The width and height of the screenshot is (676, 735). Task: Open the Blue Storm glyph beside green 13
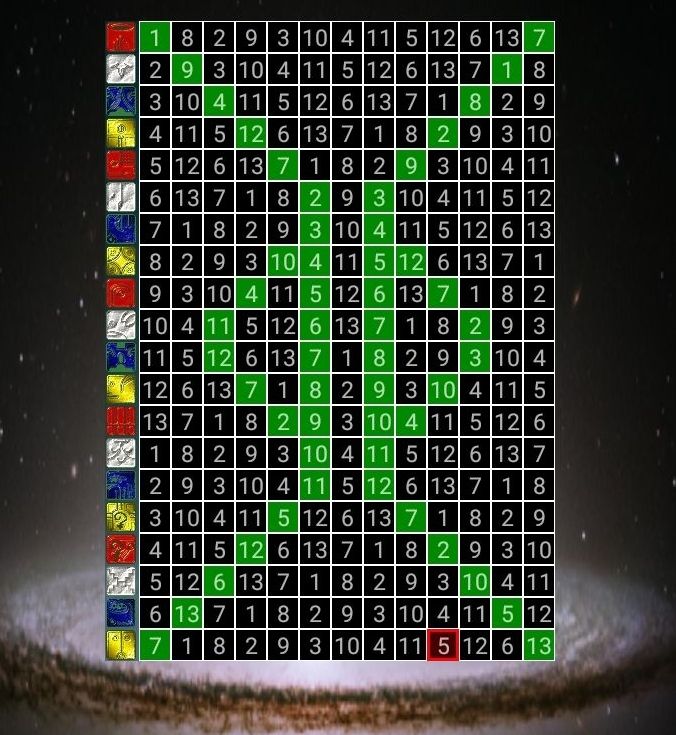[x=121, y=614]
